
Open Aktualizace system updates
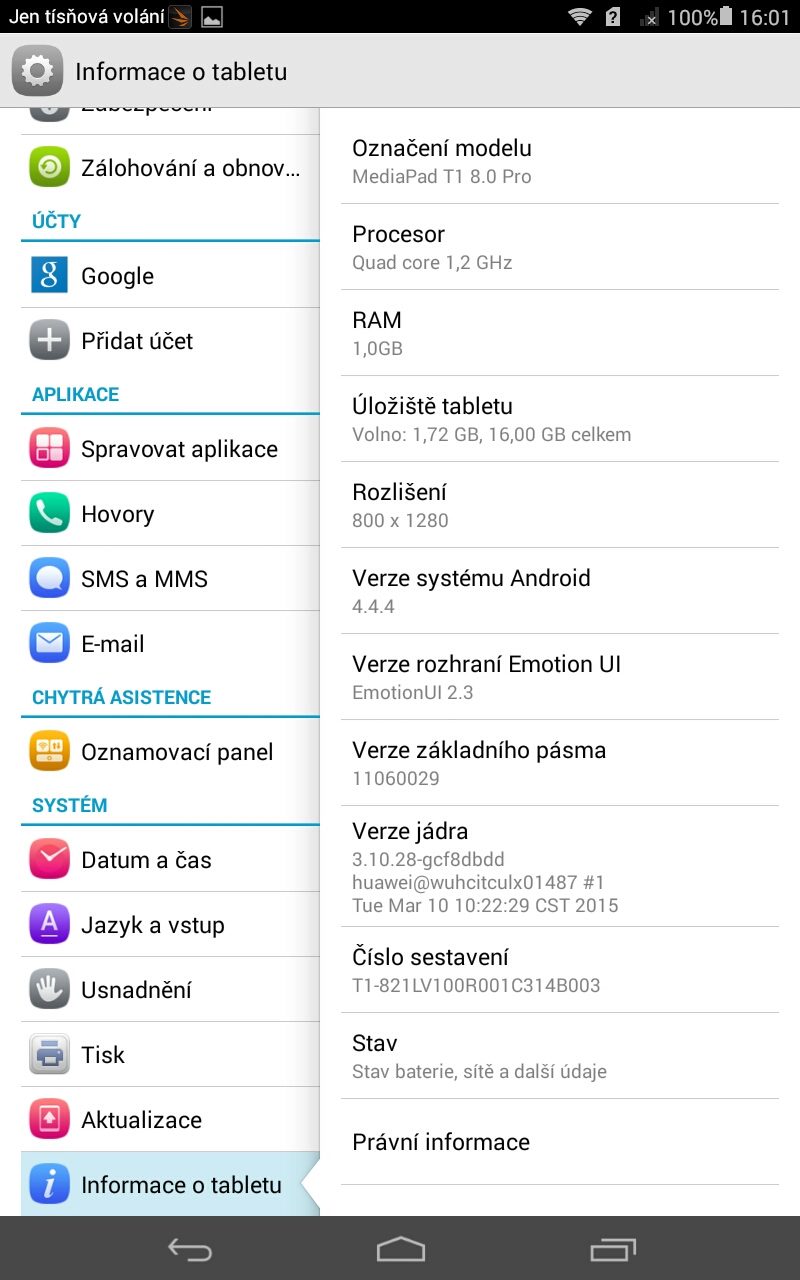click(x=170, y=1120)
